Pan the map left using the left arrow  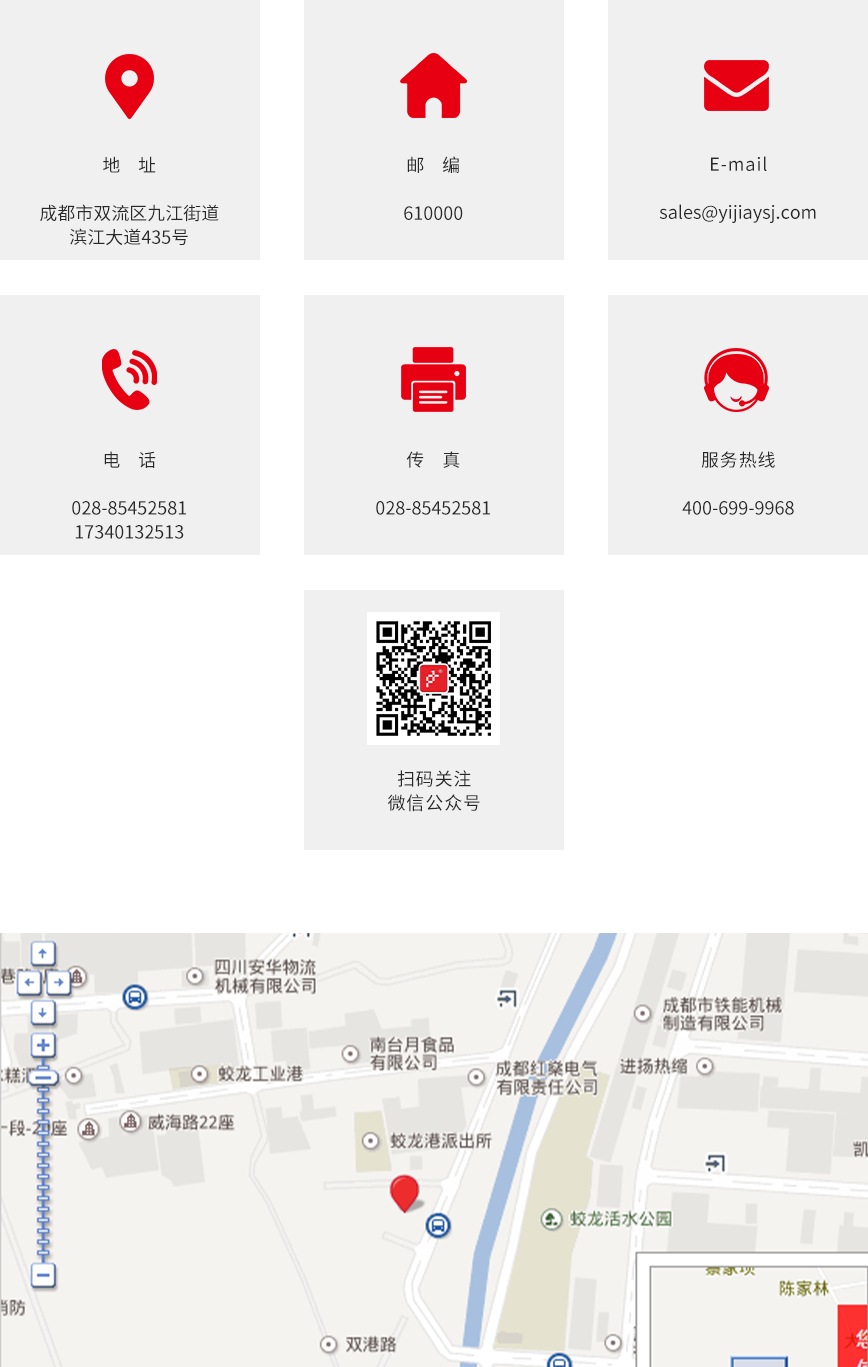coord(29,983)
